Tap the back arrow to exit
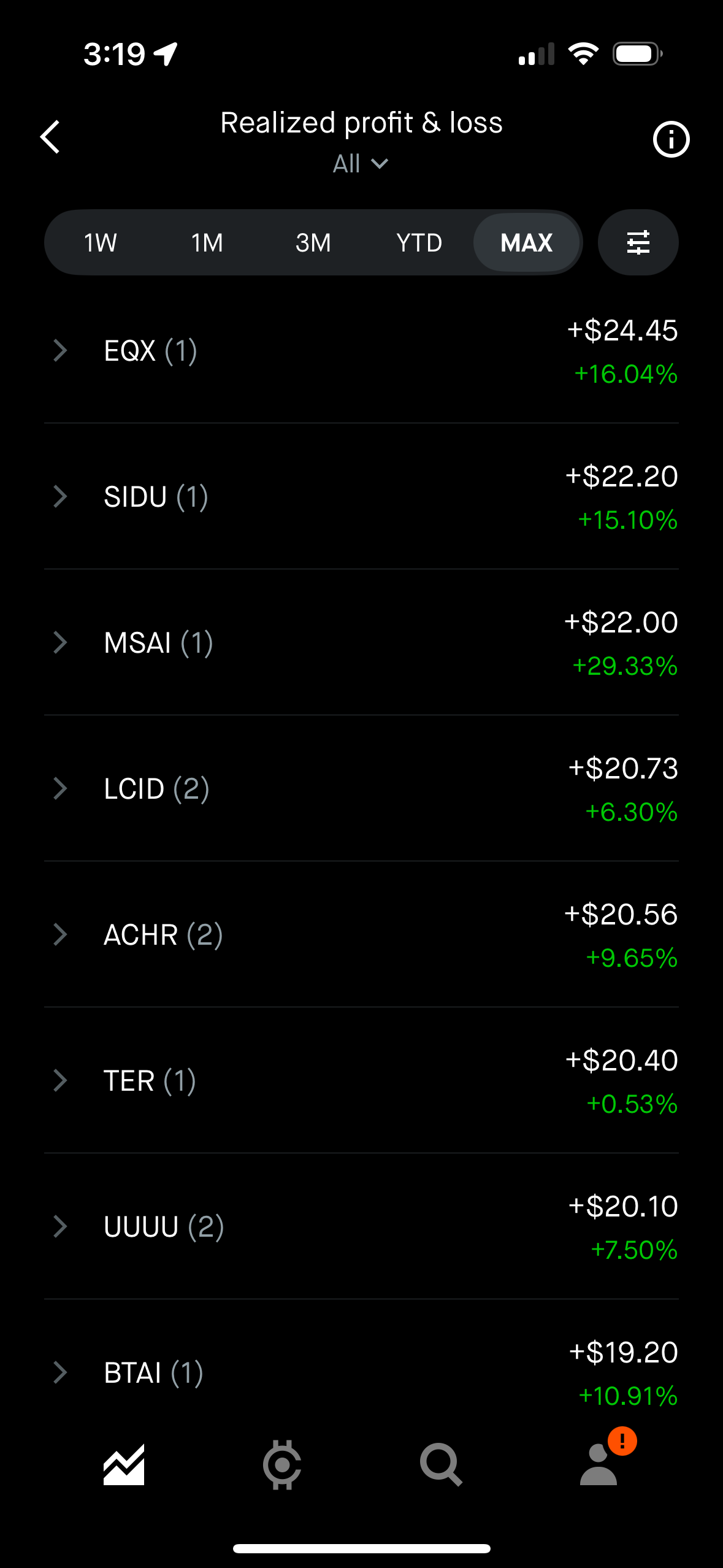The height and width of the screenshot is (1568, 723). [x=50, y=137]
